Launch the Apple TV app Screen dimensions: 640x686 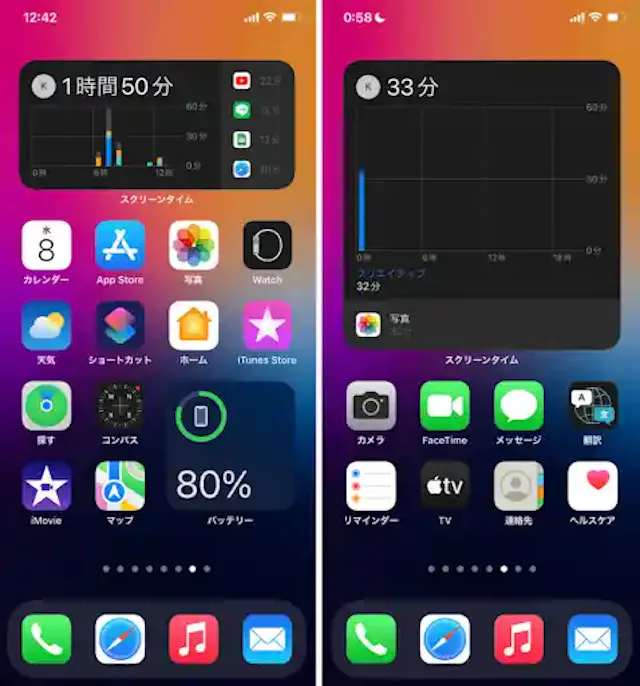coord(445,486)
